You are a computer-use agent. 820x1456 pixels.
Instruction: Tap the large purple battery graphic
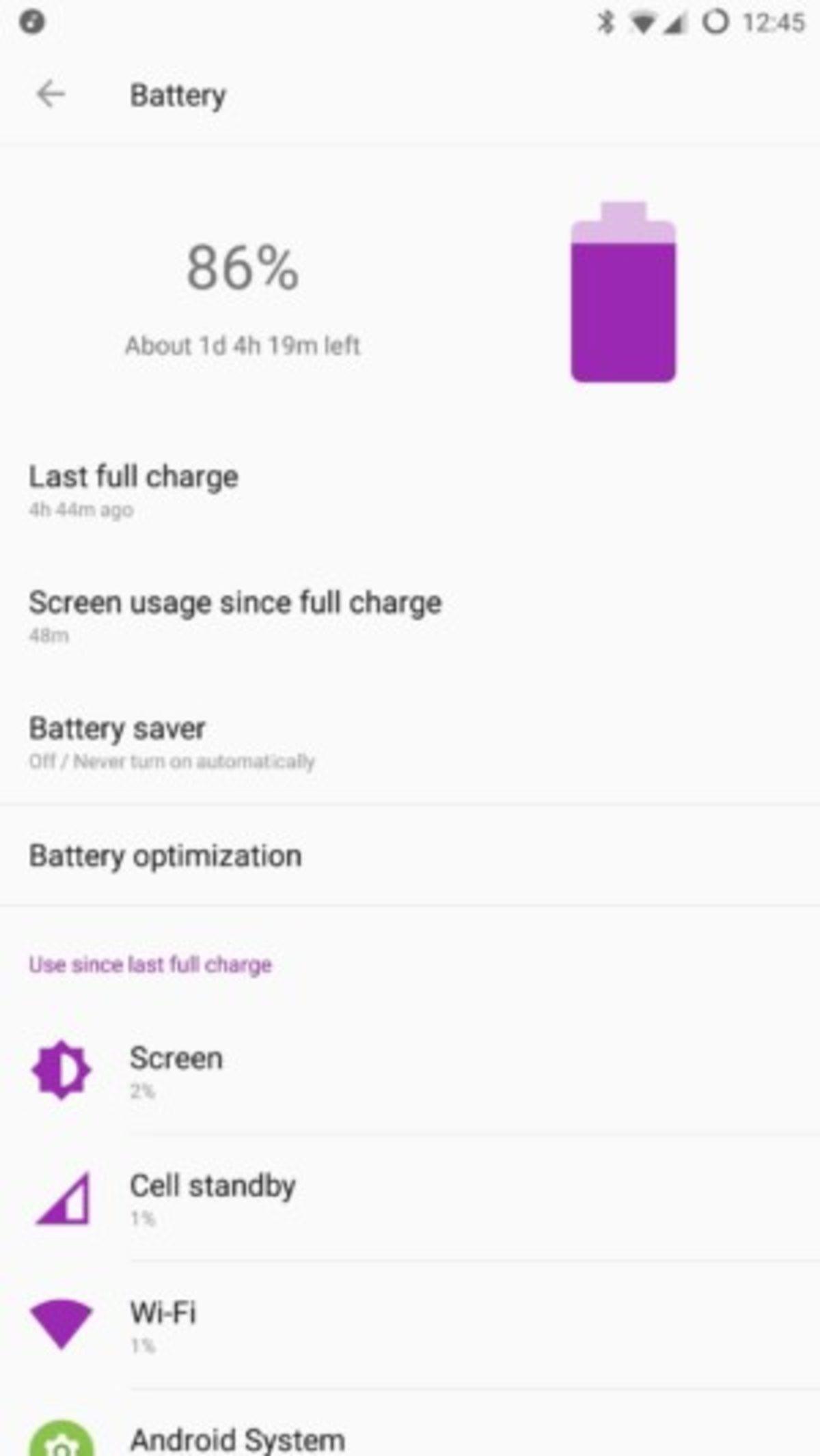click(x=623, y=294)
